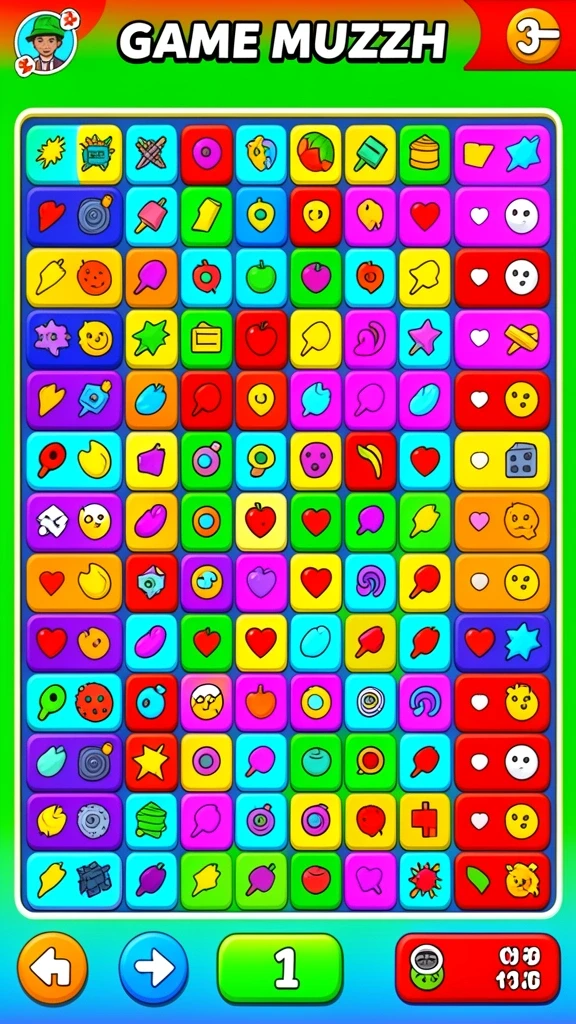Select the yellow tile with green star
576x1024 pixels.
pos(152,338)
